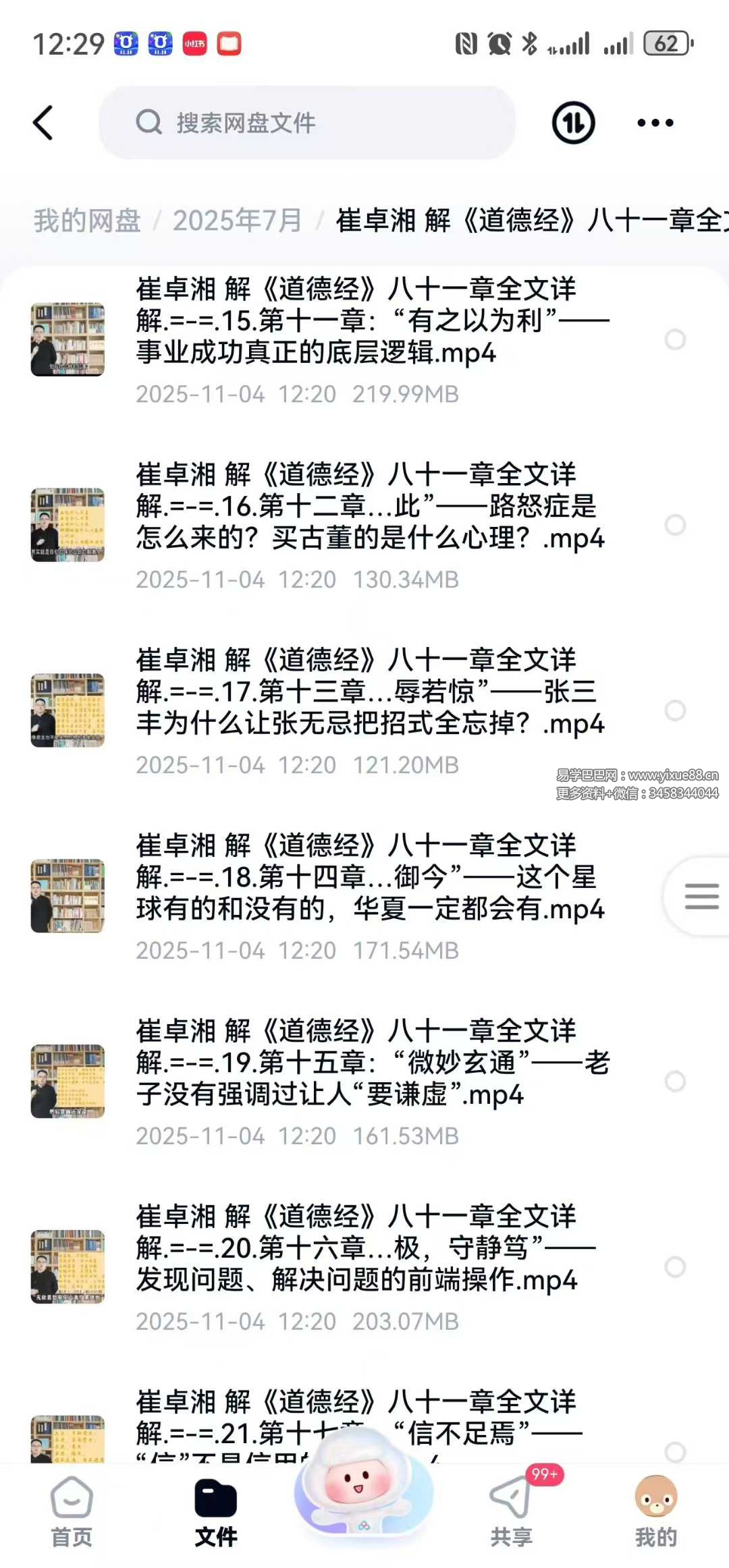This screenshot has height=1568, width=729.
Task: Tap the floating list-view menu button
Action: pos(701,897)
